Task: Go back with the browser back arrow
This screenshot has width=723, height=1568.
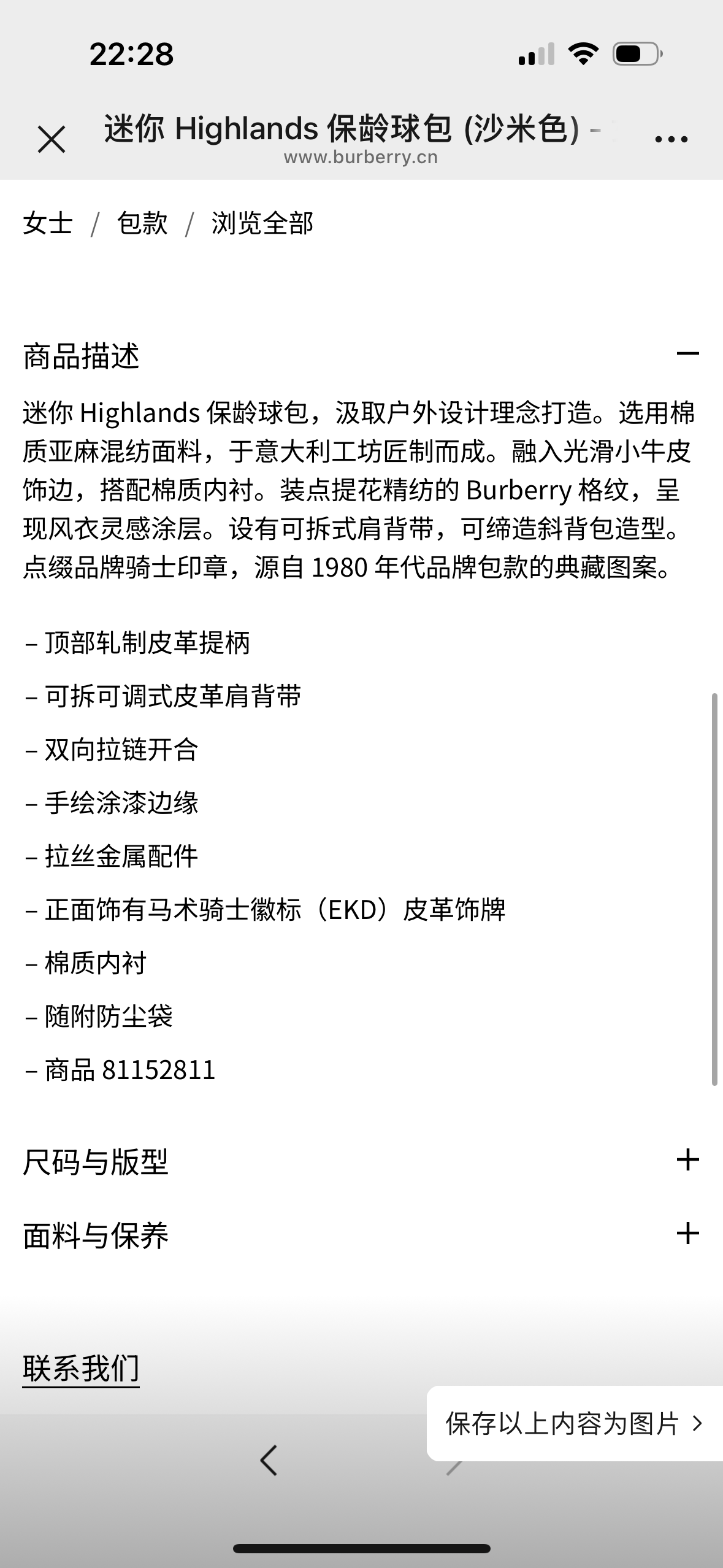Action: coord(269,1460)
